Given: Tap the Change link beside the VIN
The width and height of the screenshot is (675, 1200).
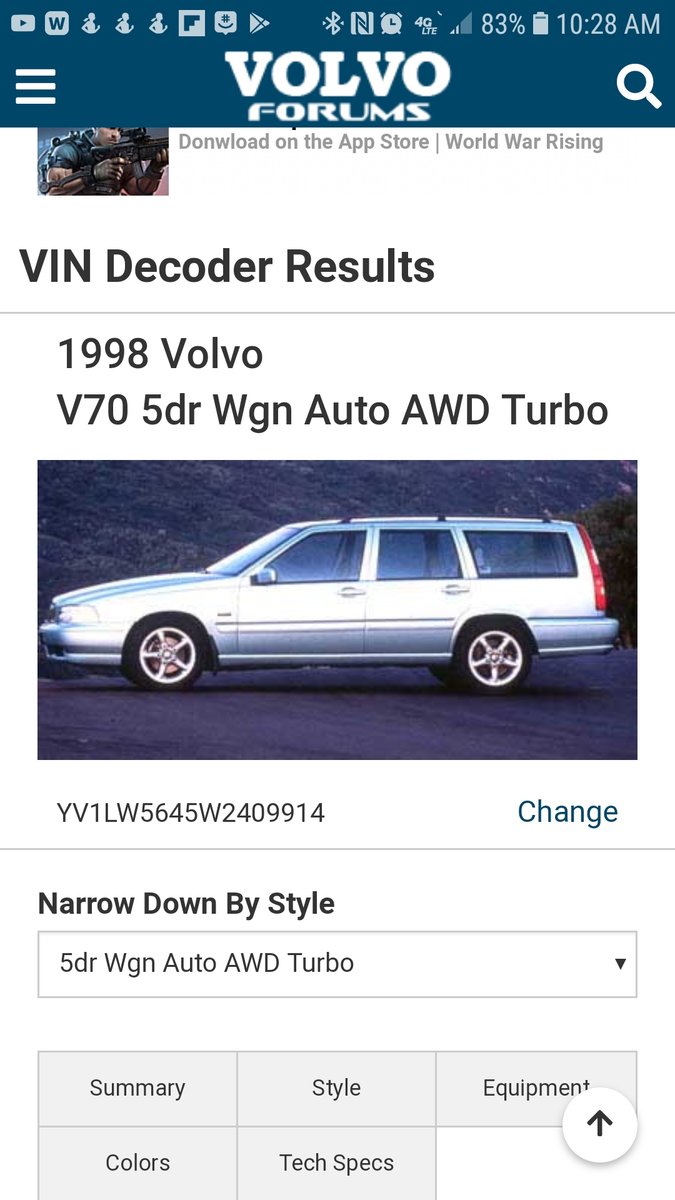Looking at the screenshot, I should [x=567, y=812].
